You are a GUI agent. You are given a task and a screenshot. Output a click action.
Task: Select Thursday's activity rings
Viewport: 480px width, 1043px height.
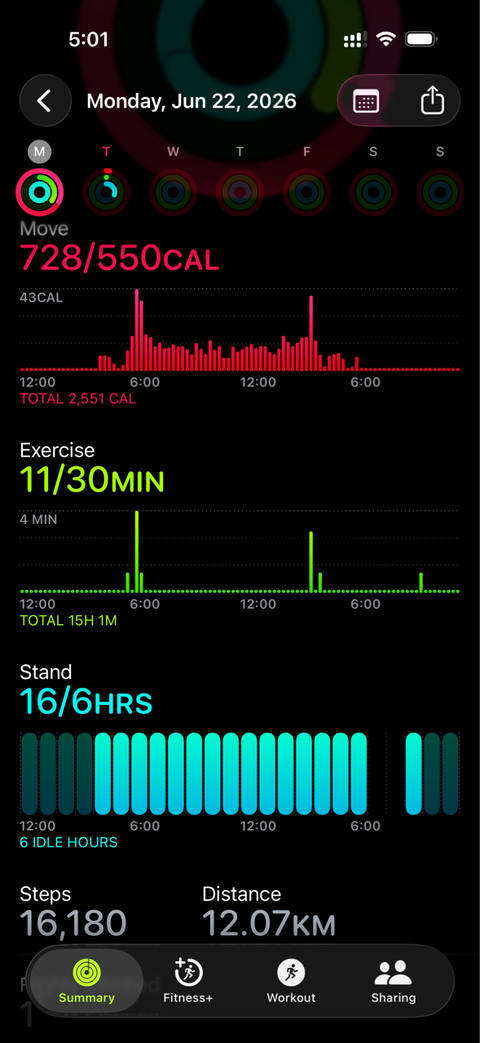pyautogui.click(x=240, y=192)
